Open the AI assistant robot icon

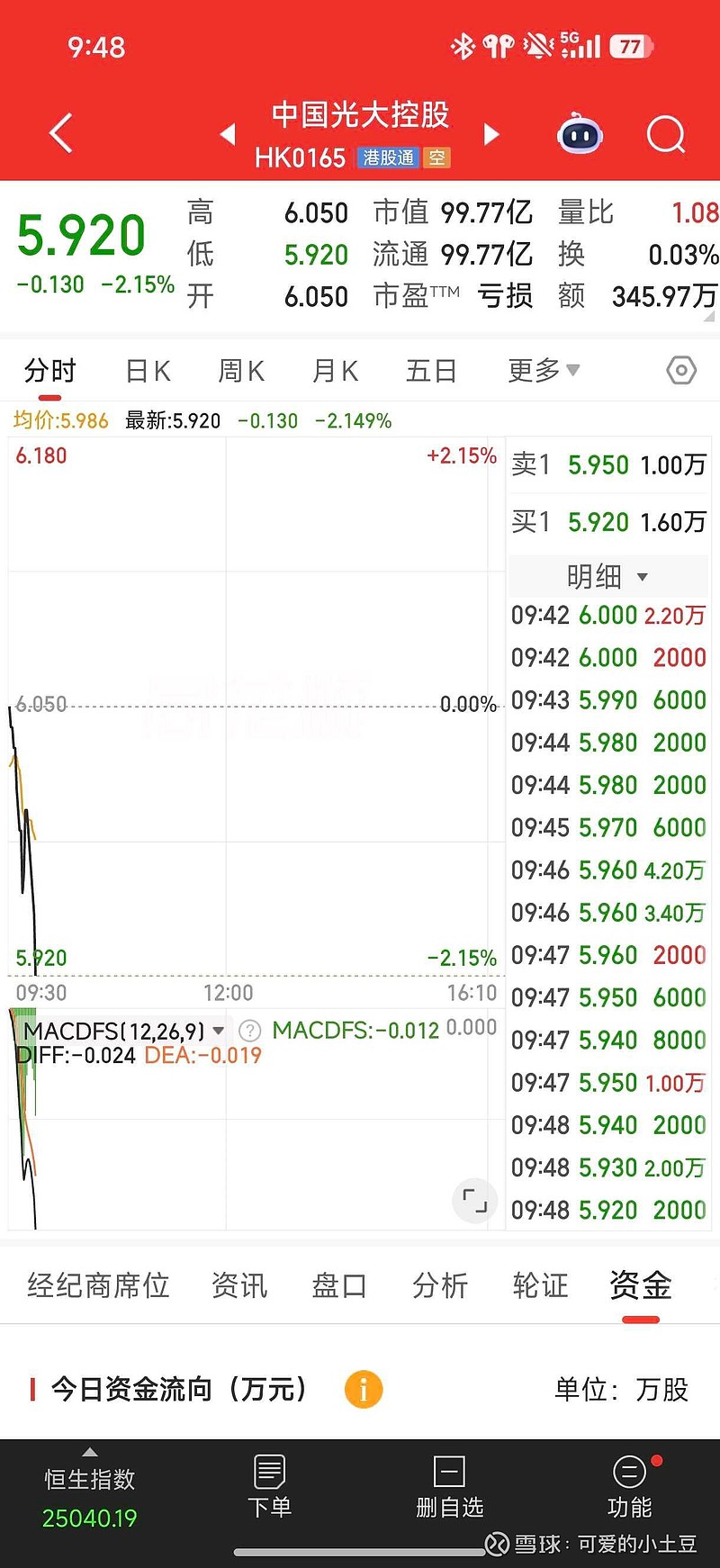click(579, 134)
